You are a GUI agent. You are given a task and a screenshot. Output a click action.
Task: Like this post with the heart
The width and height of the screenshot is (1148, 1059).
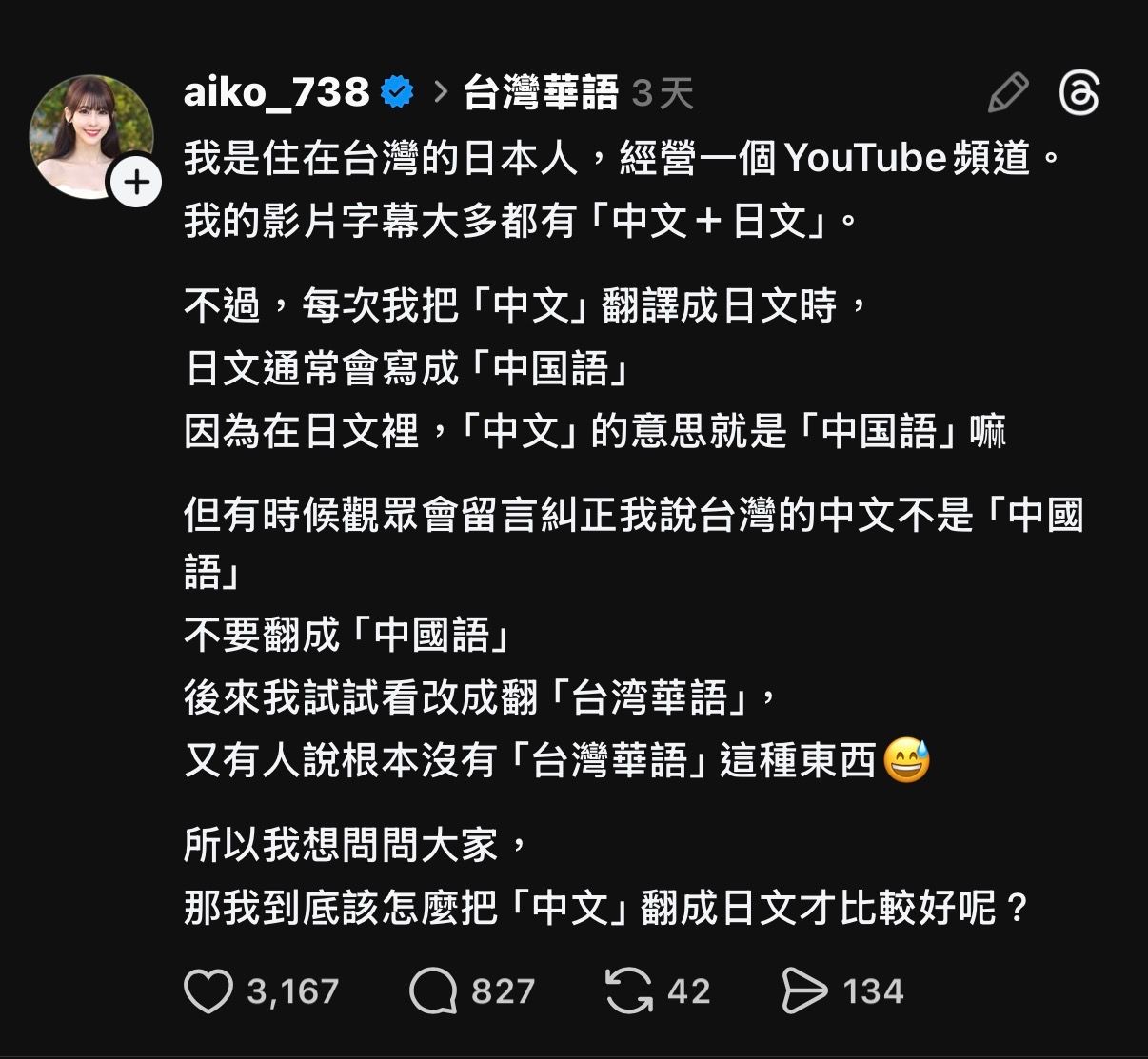pos(208,991)
